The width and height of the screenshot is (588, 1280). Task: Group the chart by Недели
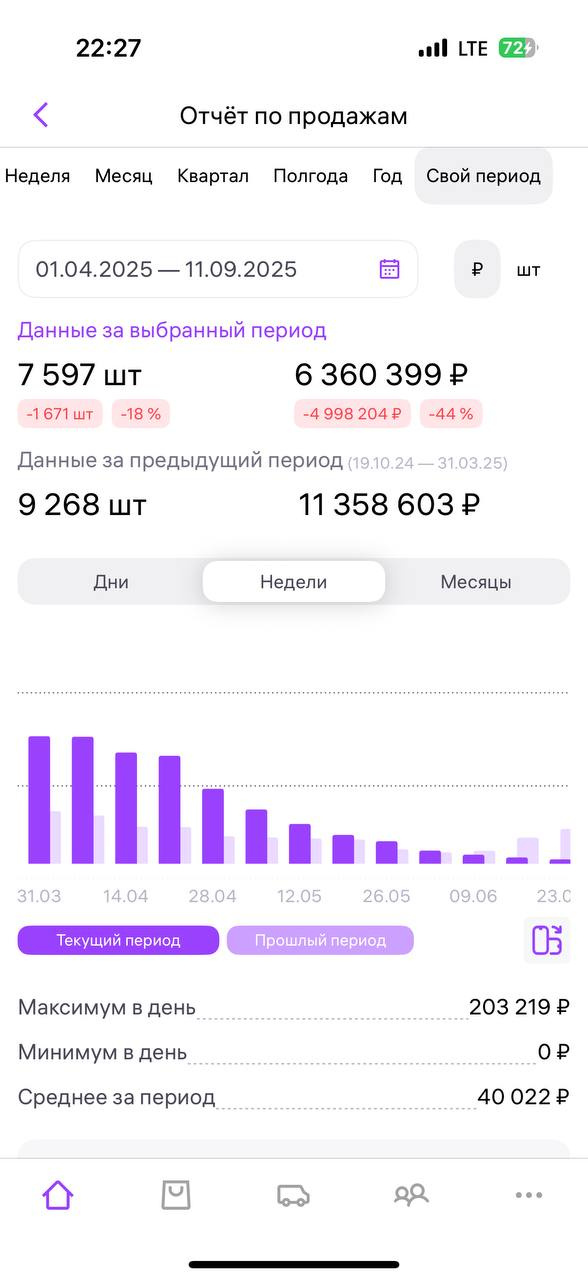click(294, 582)
